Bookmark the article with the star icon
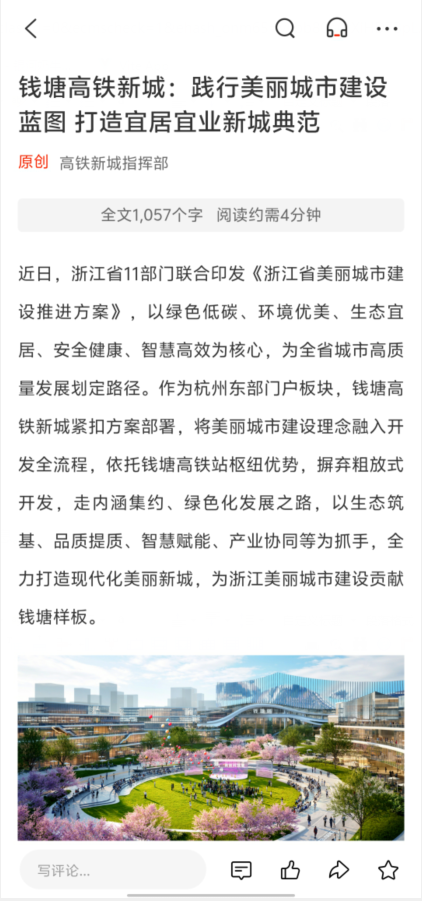This screenshot has height=901, width=422. (389, 870)
